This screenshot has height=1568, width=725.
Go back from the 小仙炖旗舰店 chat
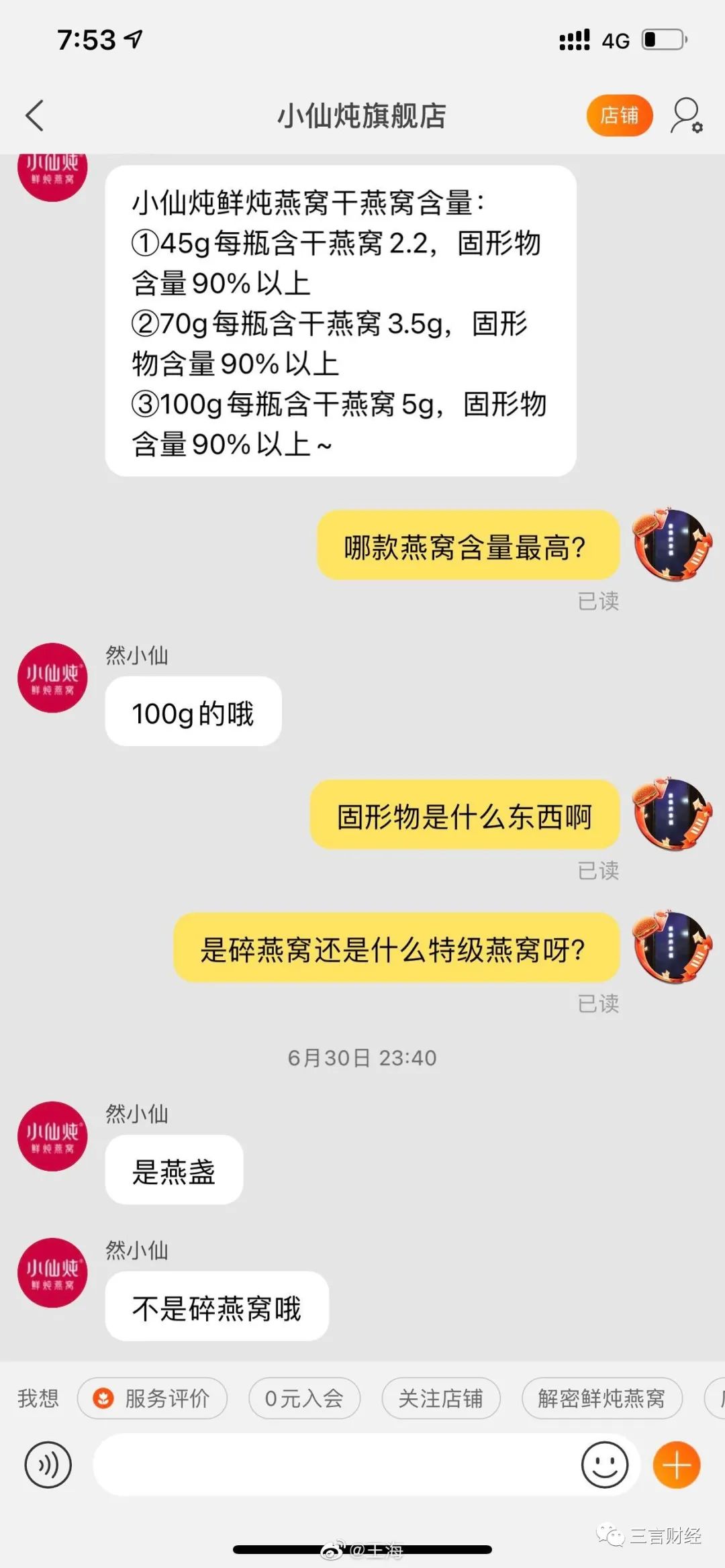coord(35,115)
